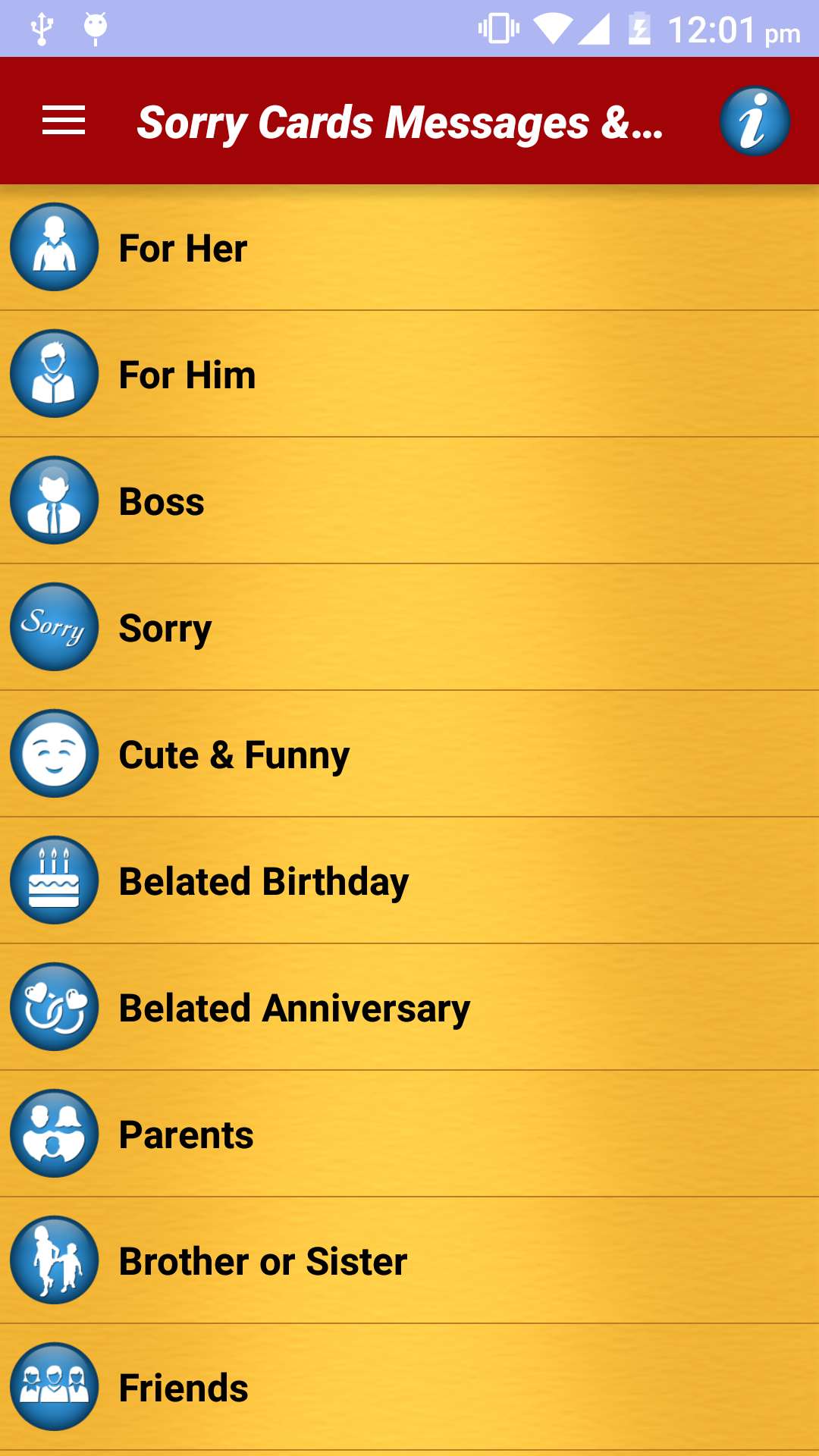Click the Belated Birthday cake icon
The width and height of the screenshot is (819, 1456).
[x=54, y=880]
